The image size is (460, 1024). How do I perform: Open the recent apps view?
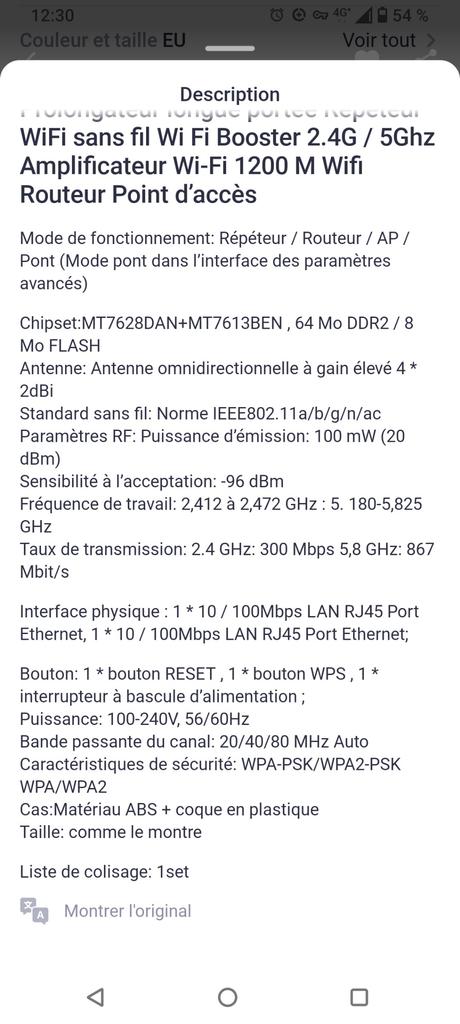pos(359,997)
